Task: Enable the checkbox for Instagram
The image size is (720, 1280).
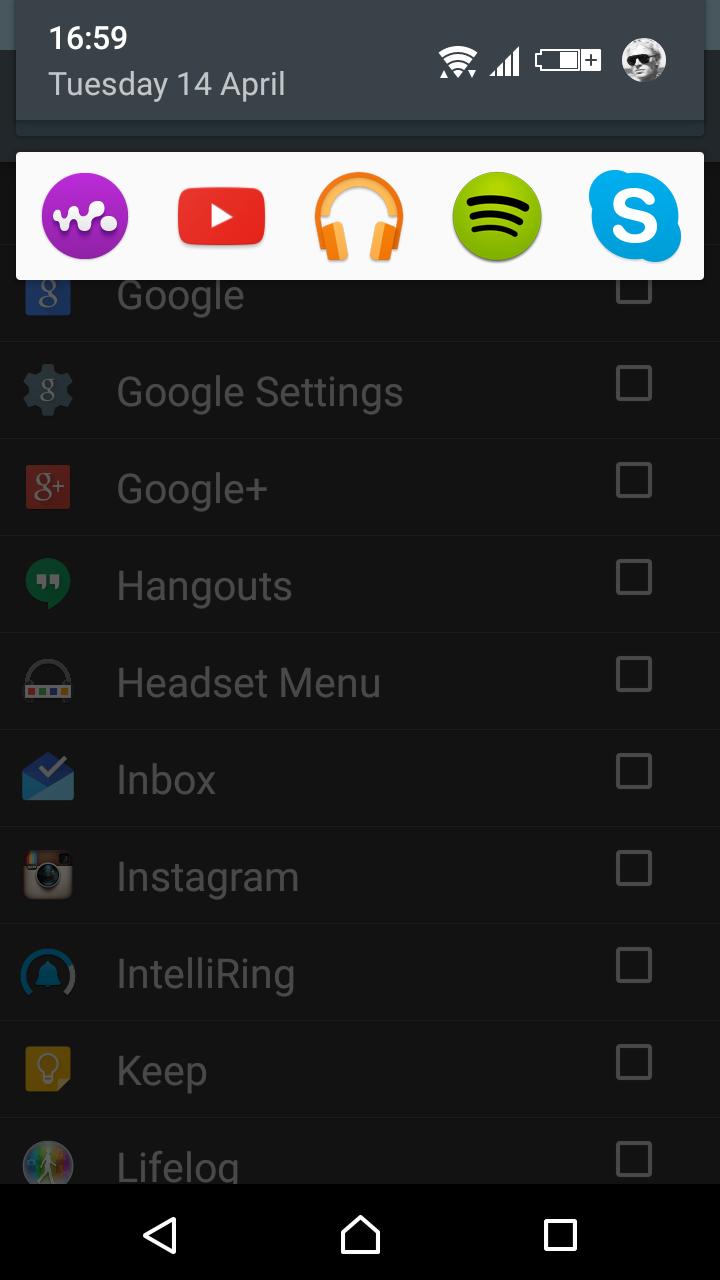Action: (x=632, y=869)
